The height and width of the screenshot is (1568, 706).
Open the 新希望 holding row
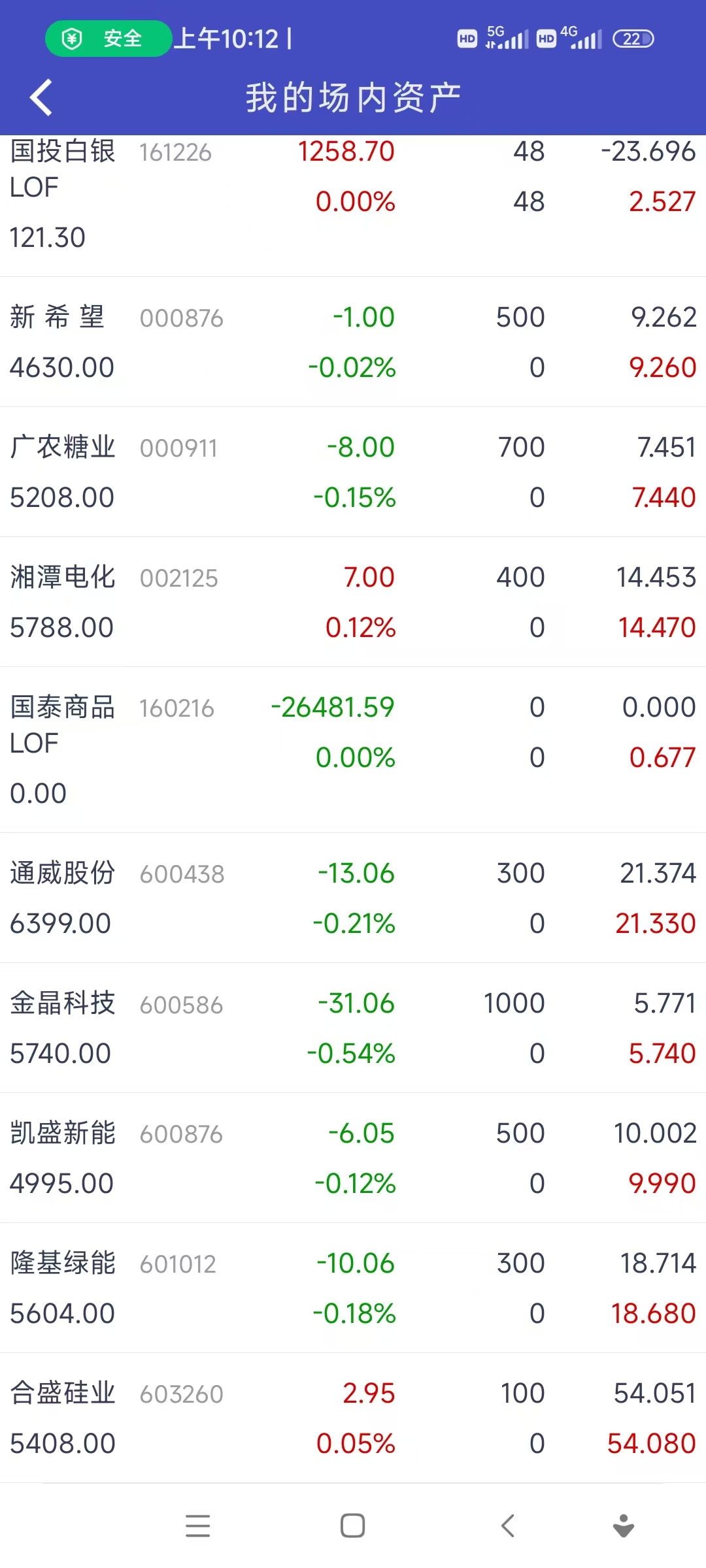(353, 342)
